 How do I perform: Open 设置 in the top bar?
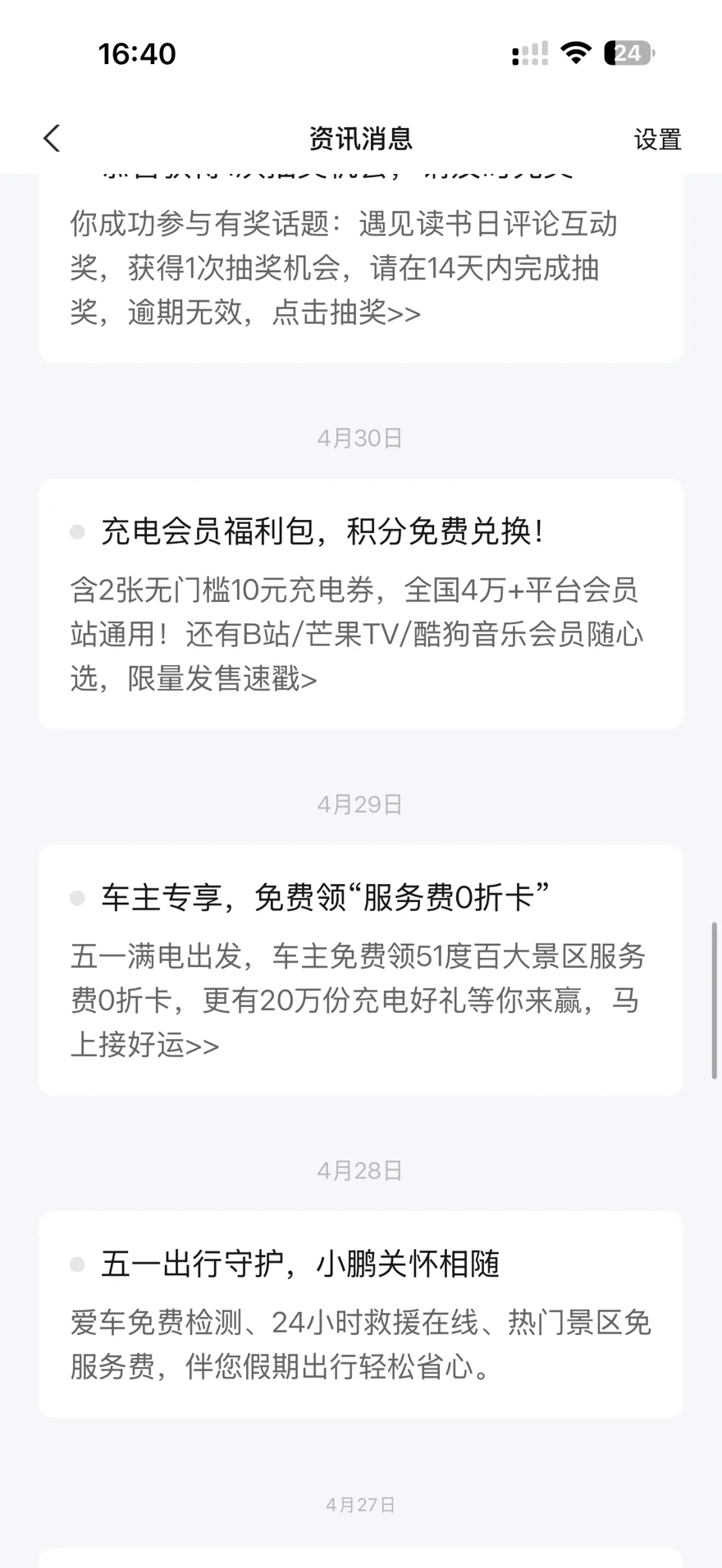click(657, 139)
